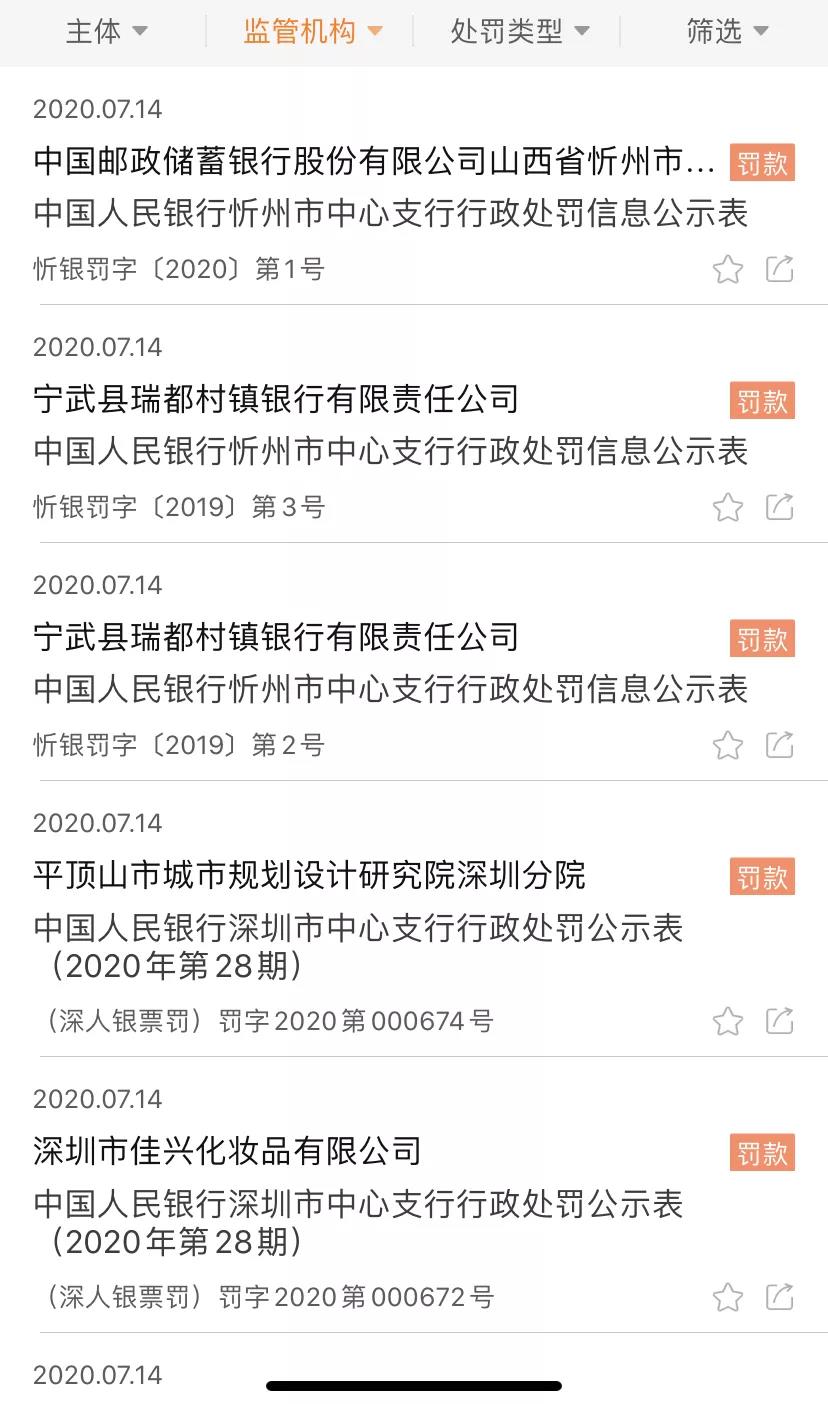Star the 忻银罚字〔2019〕第3号 record
The height and width of the screenshot is (1404, 828).
[728, 507]
